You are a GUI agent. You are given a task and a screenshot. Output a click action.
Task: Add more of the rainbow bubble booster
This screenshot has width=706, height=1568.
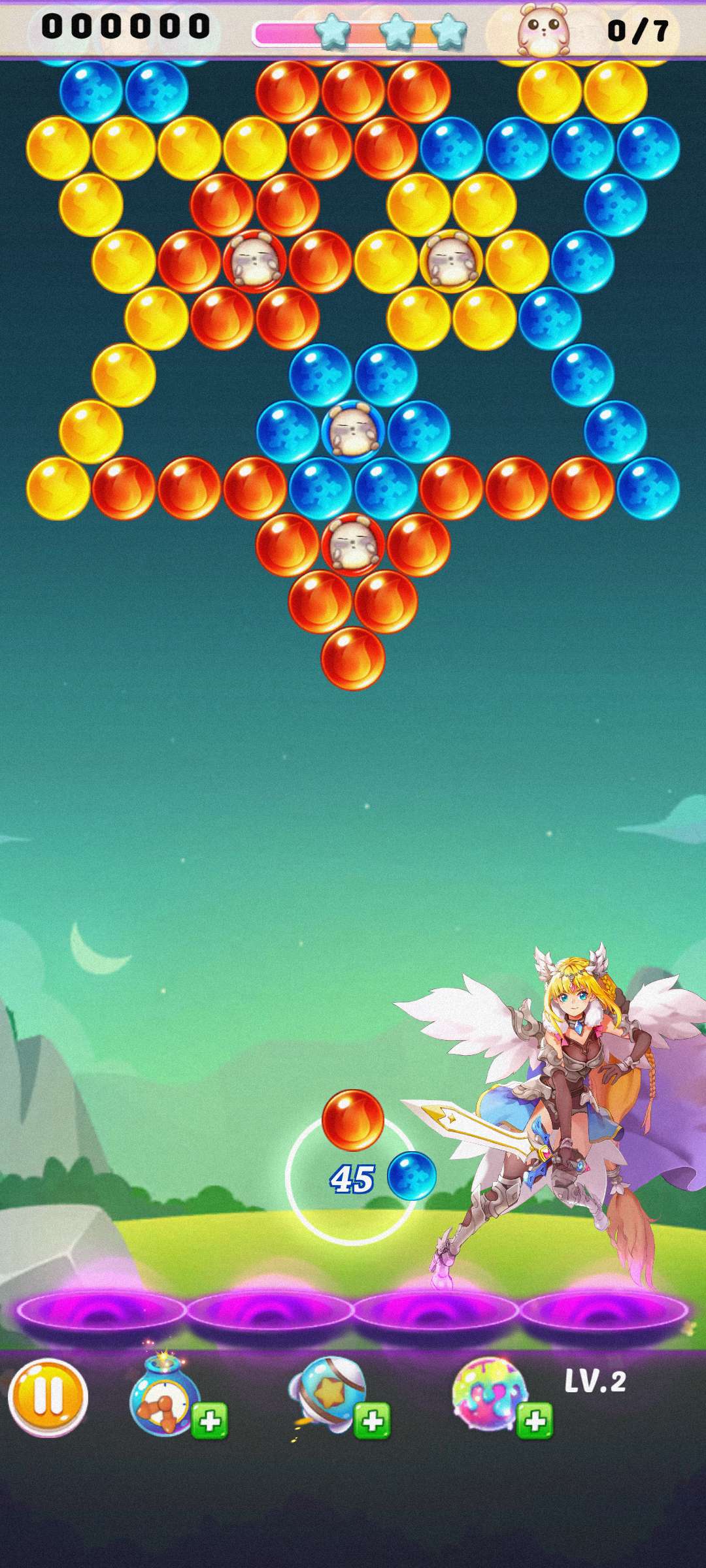pos(535,1420)
